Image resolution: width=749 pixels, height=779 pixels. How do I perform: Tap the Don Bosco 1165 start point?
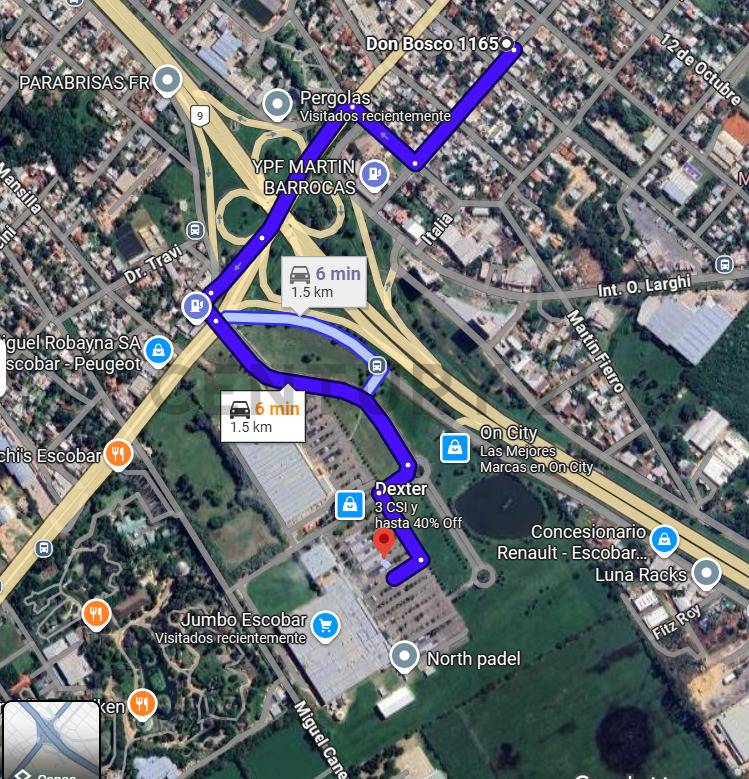click(x=507, y=43)
